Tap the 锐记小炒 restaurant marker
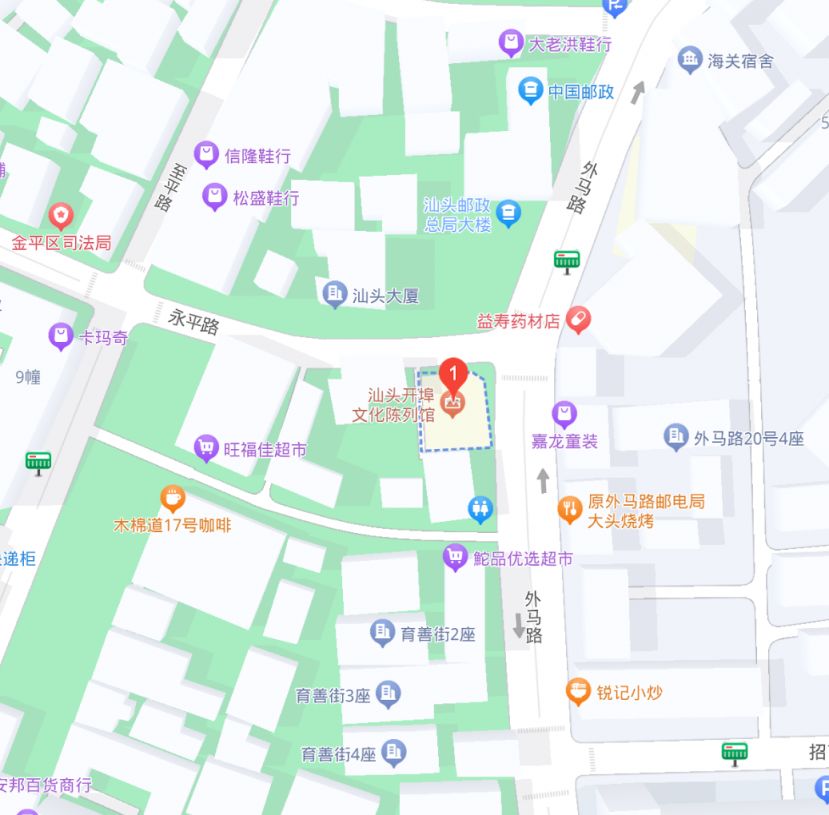Image resolution: width=829 pixels, height=815 pixels. (578, 691)
